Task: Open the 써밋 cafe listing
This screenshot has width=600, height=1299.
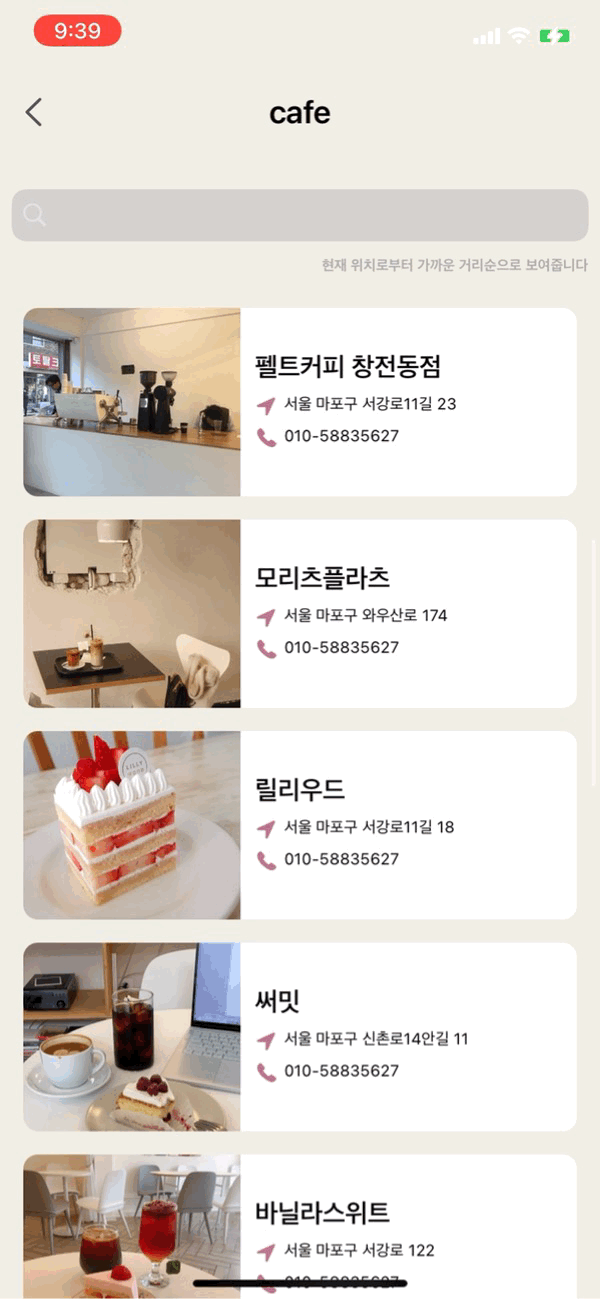Action: 300,1037
